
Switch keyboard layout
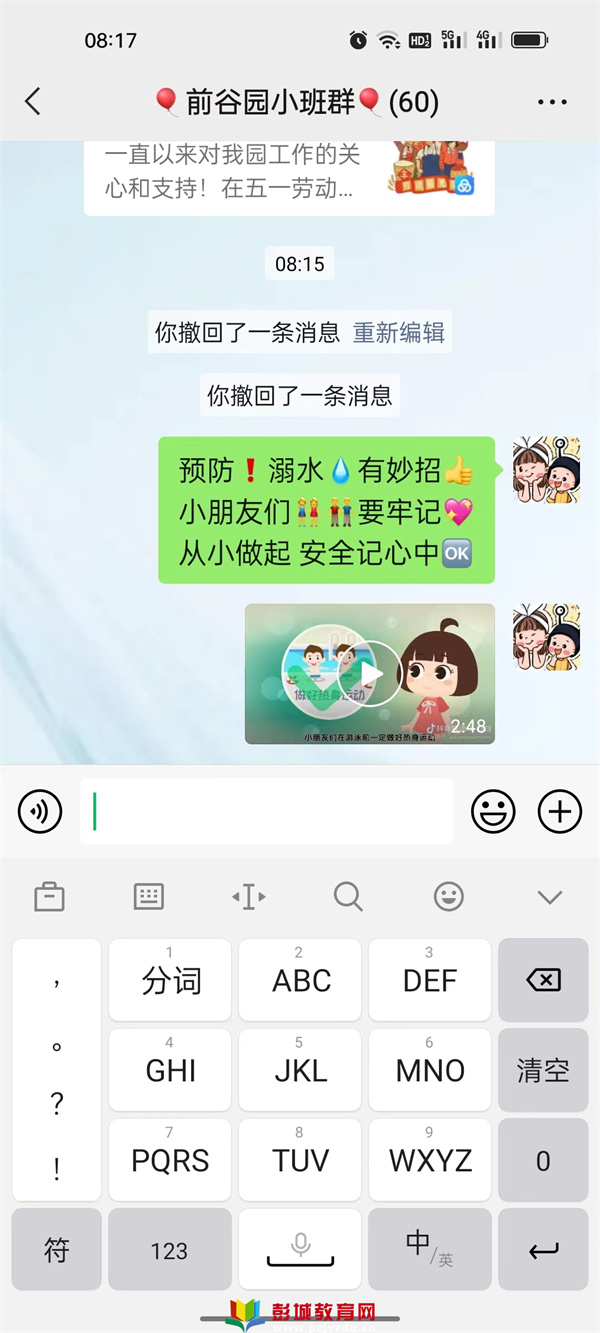coord(149,897)
